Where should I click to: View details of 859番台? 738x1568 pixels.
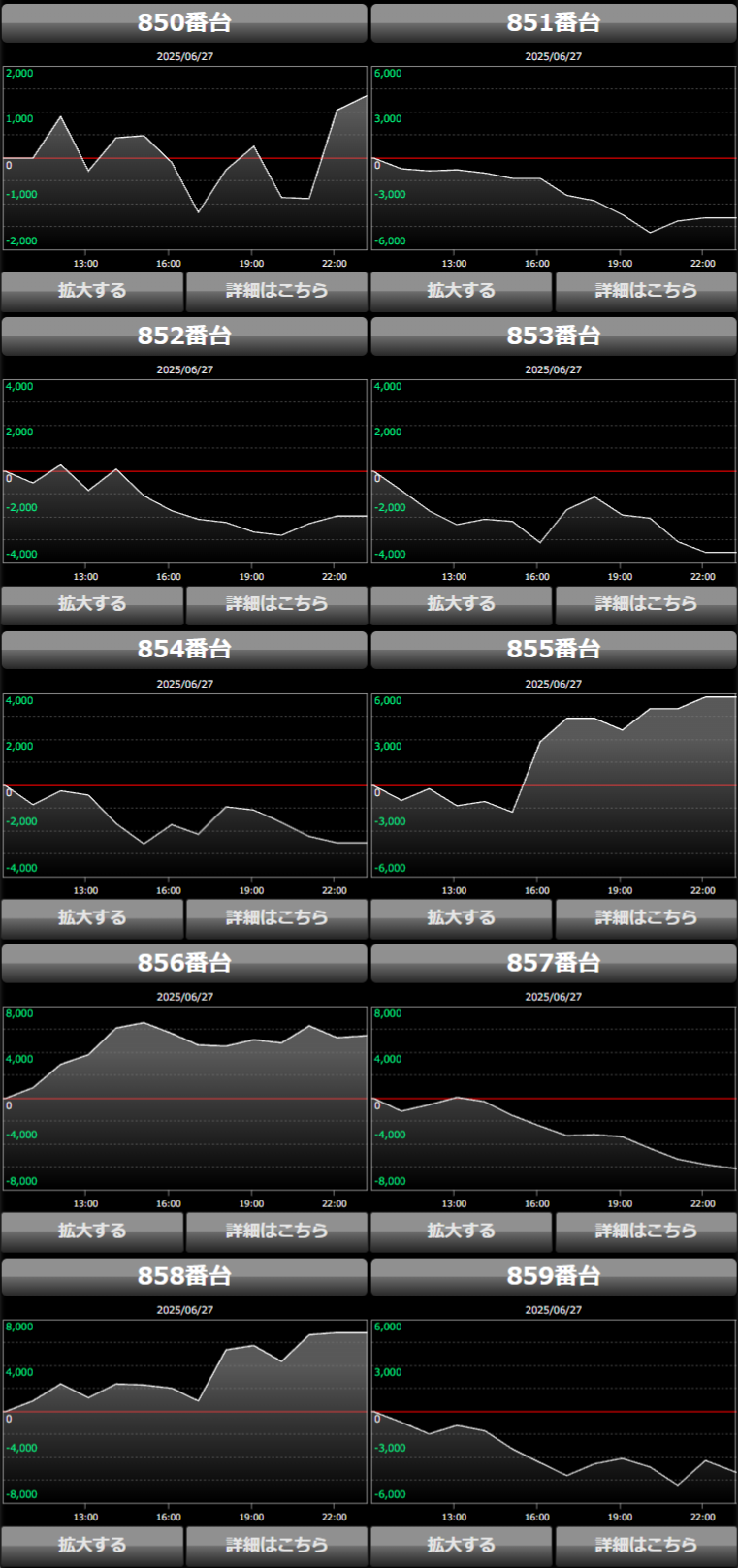pos(646,1544)
